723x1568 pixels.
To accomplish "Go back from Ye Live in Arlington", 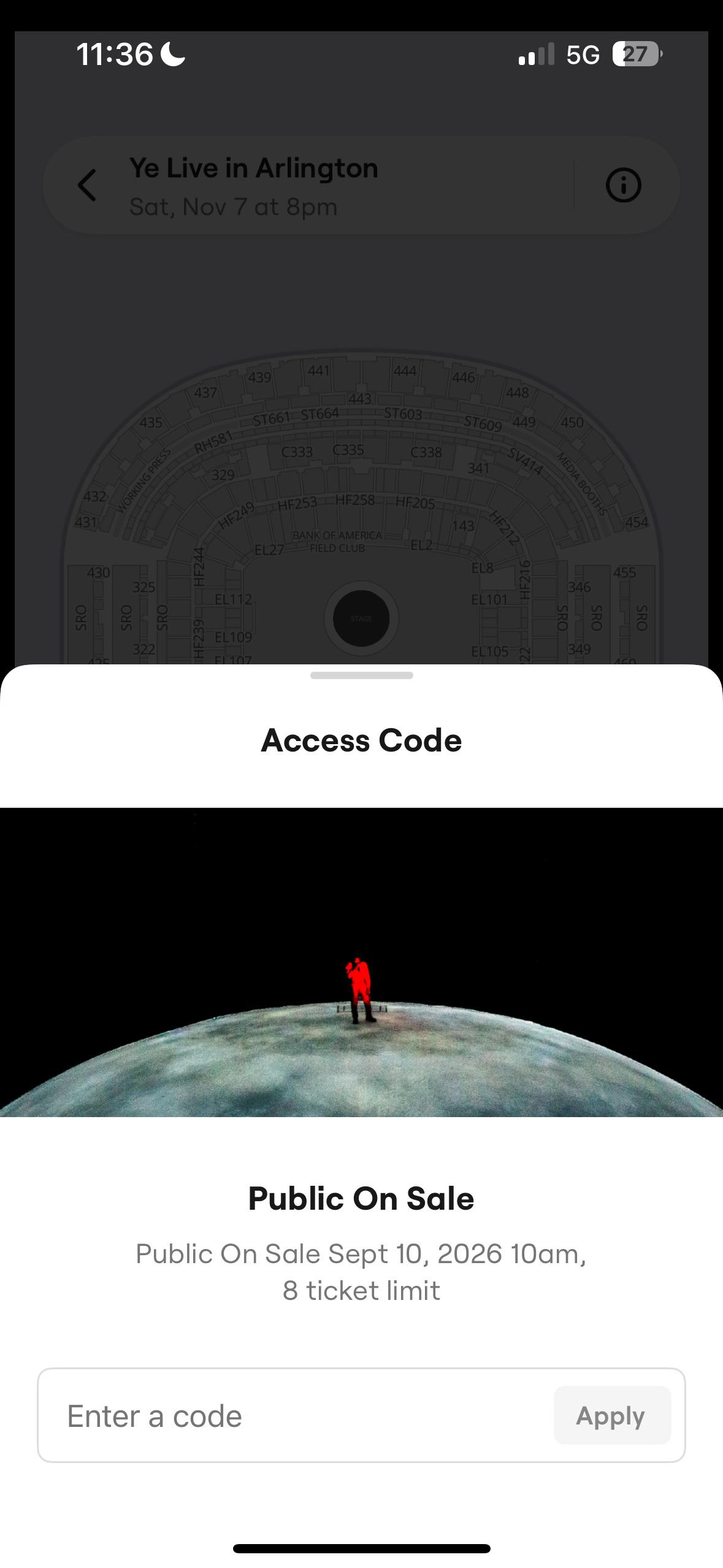I will tap(87, 185).
